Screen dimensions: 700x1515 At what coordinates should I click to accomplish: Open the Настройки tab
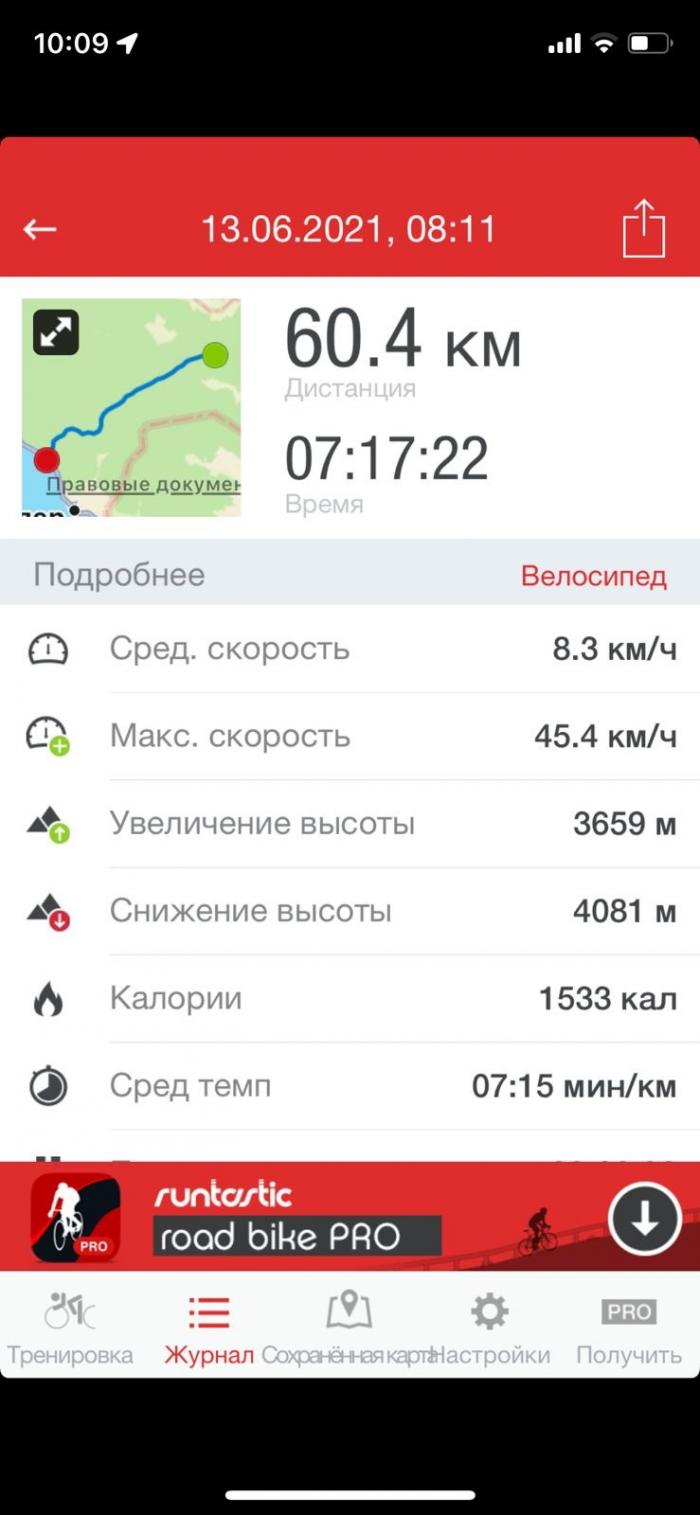489,1329
